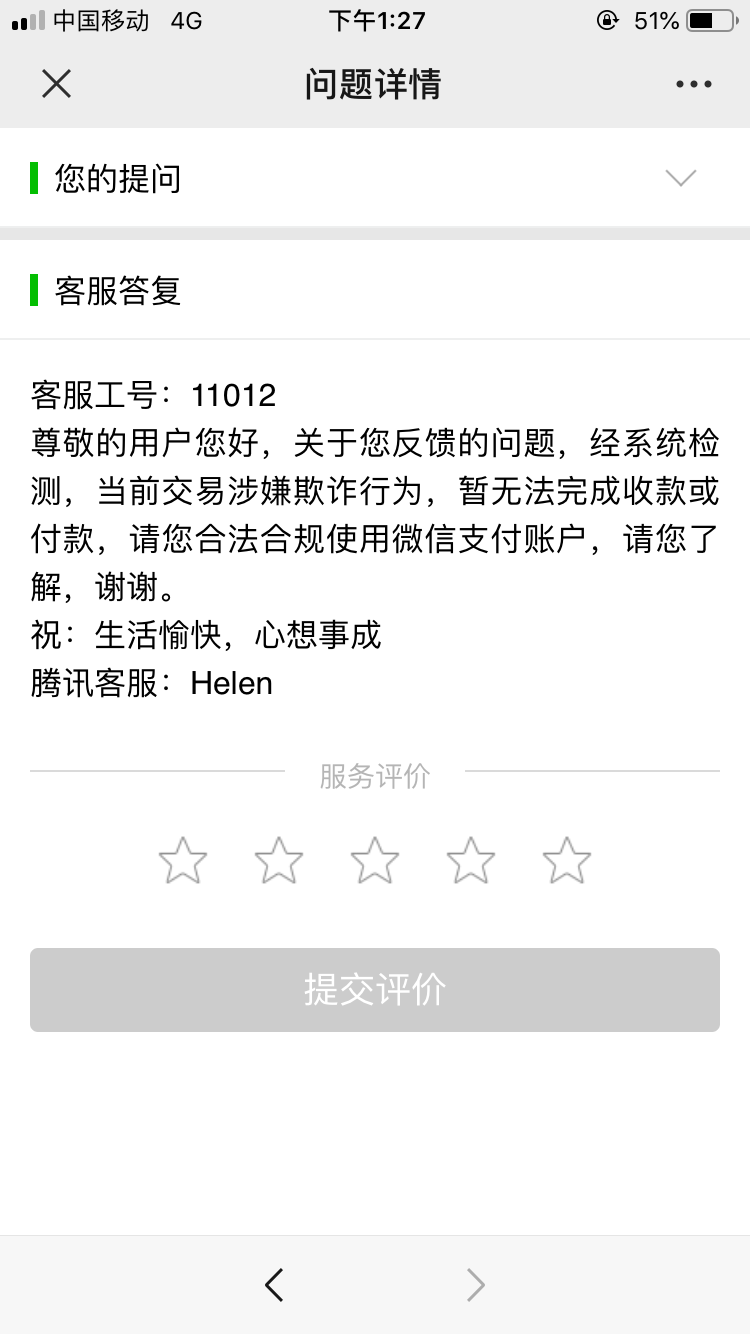This screenshot has height=1334, width=750.
Task: Open the three-dot more options menu
Action: click(694, 85)
